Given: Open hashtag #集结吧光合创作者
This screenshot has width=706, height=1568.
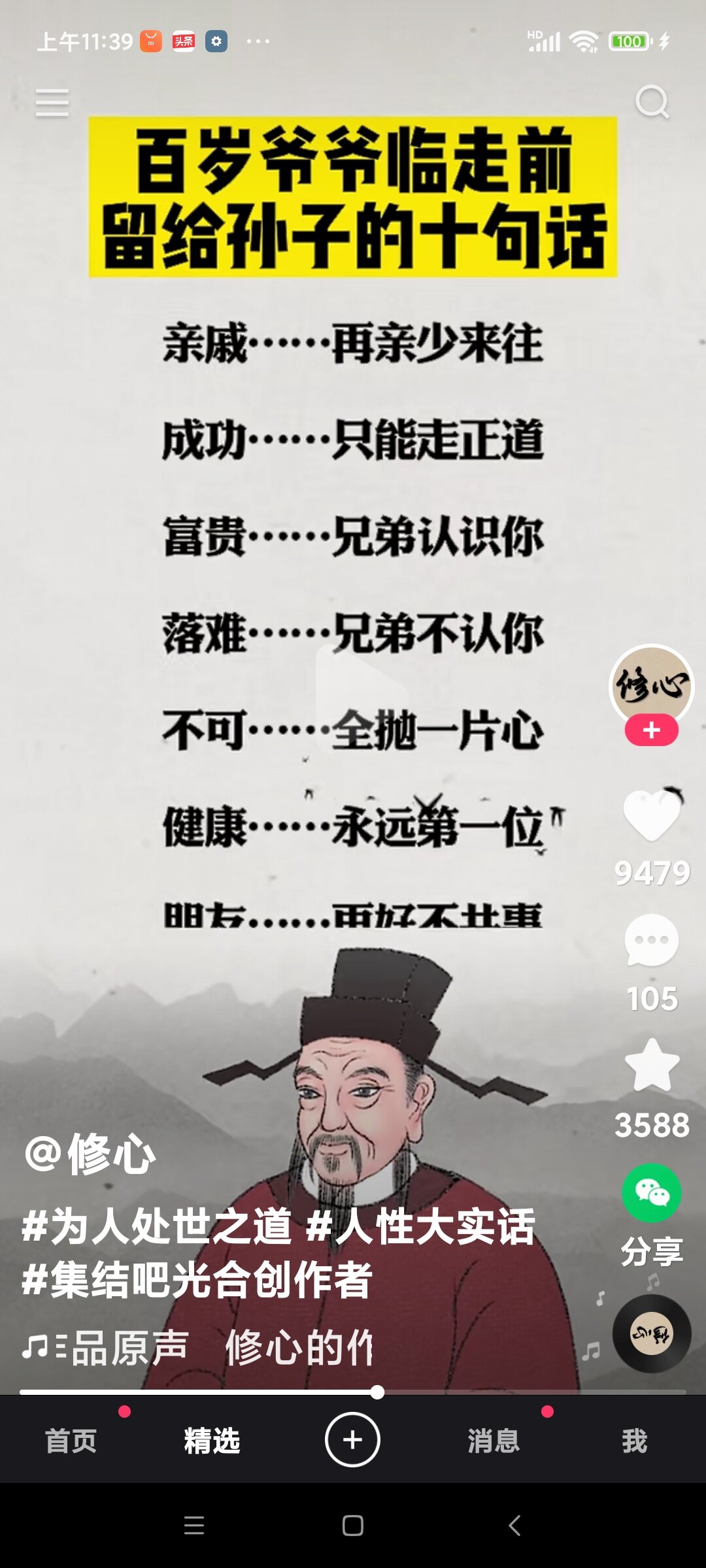Looking at the screenshot, I should (x=197, y=1279).
